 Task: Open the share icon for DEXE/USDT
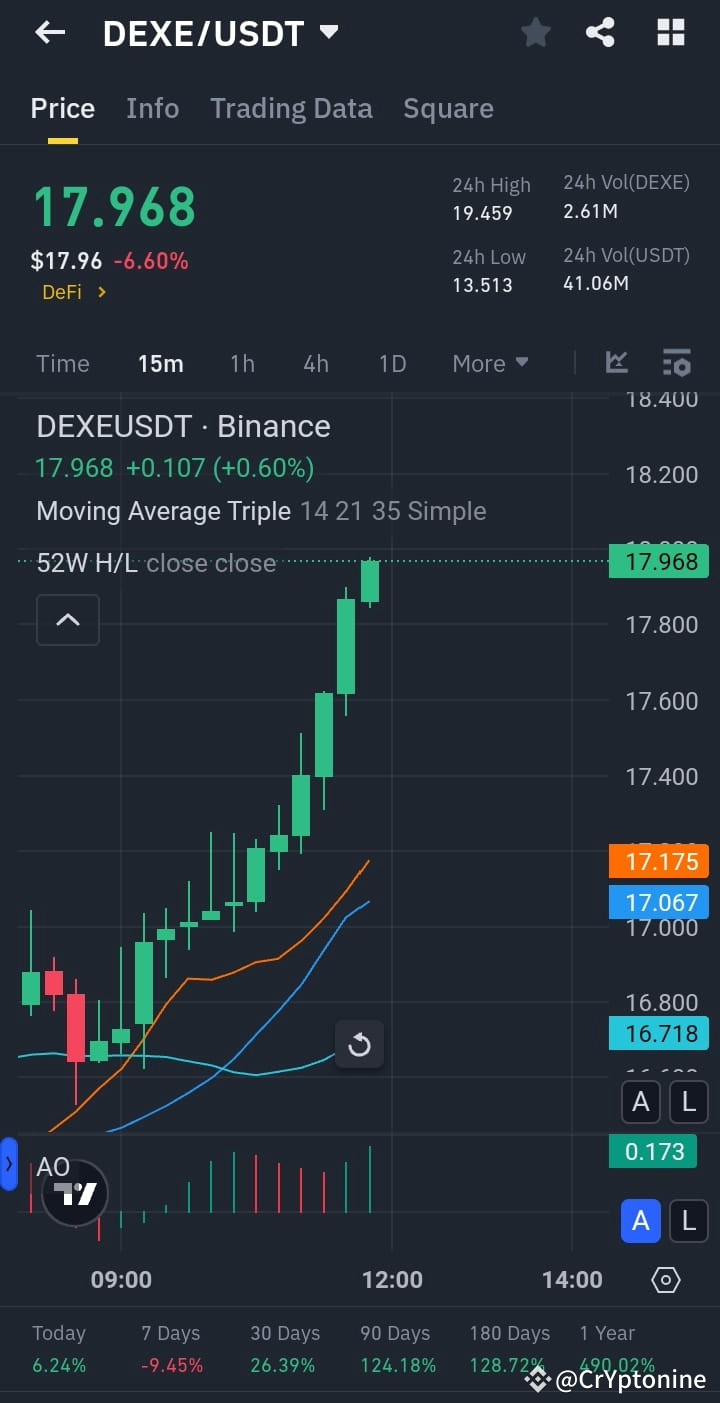(599, 32)
